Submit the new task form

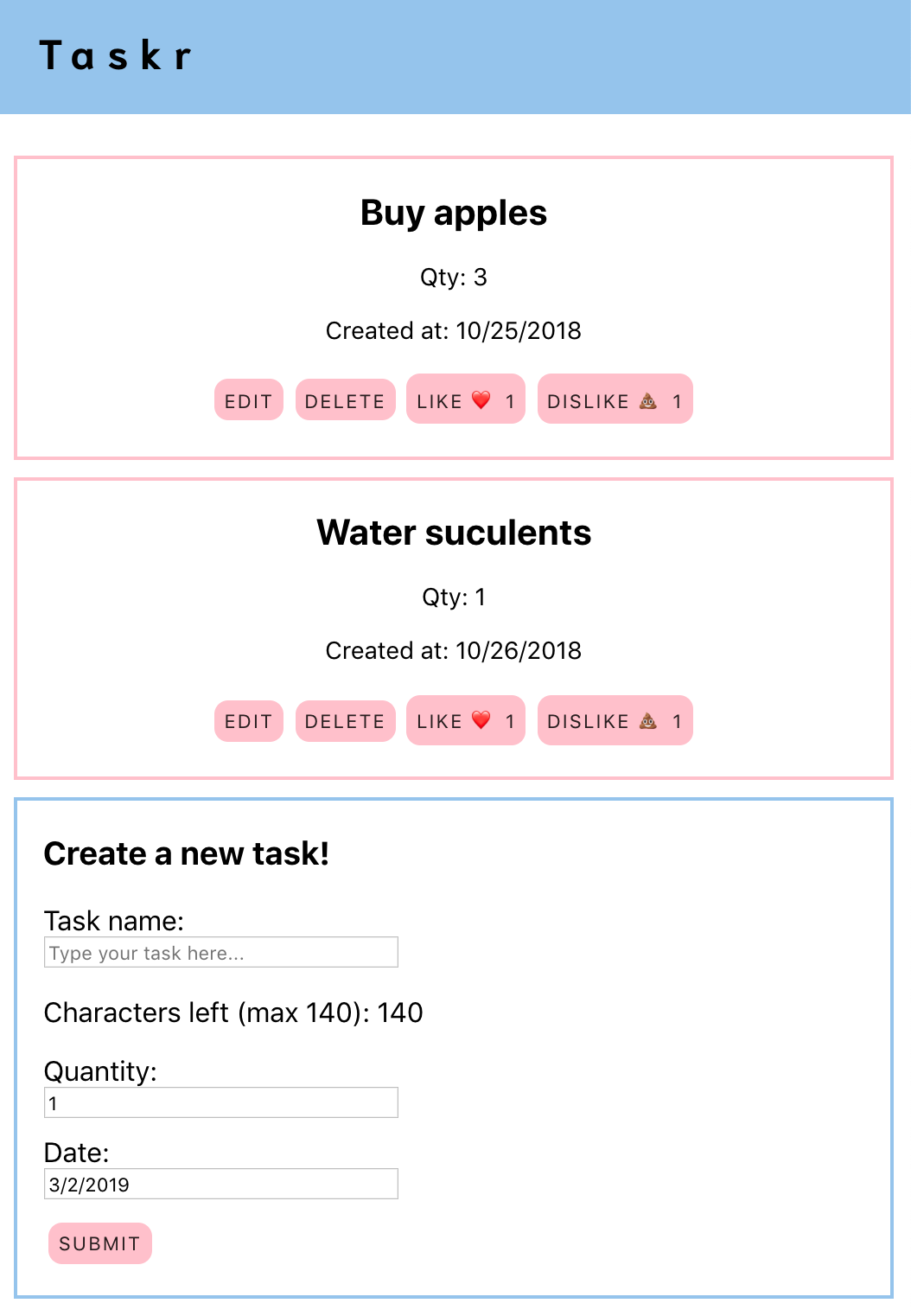click(x=99, y=1243)
